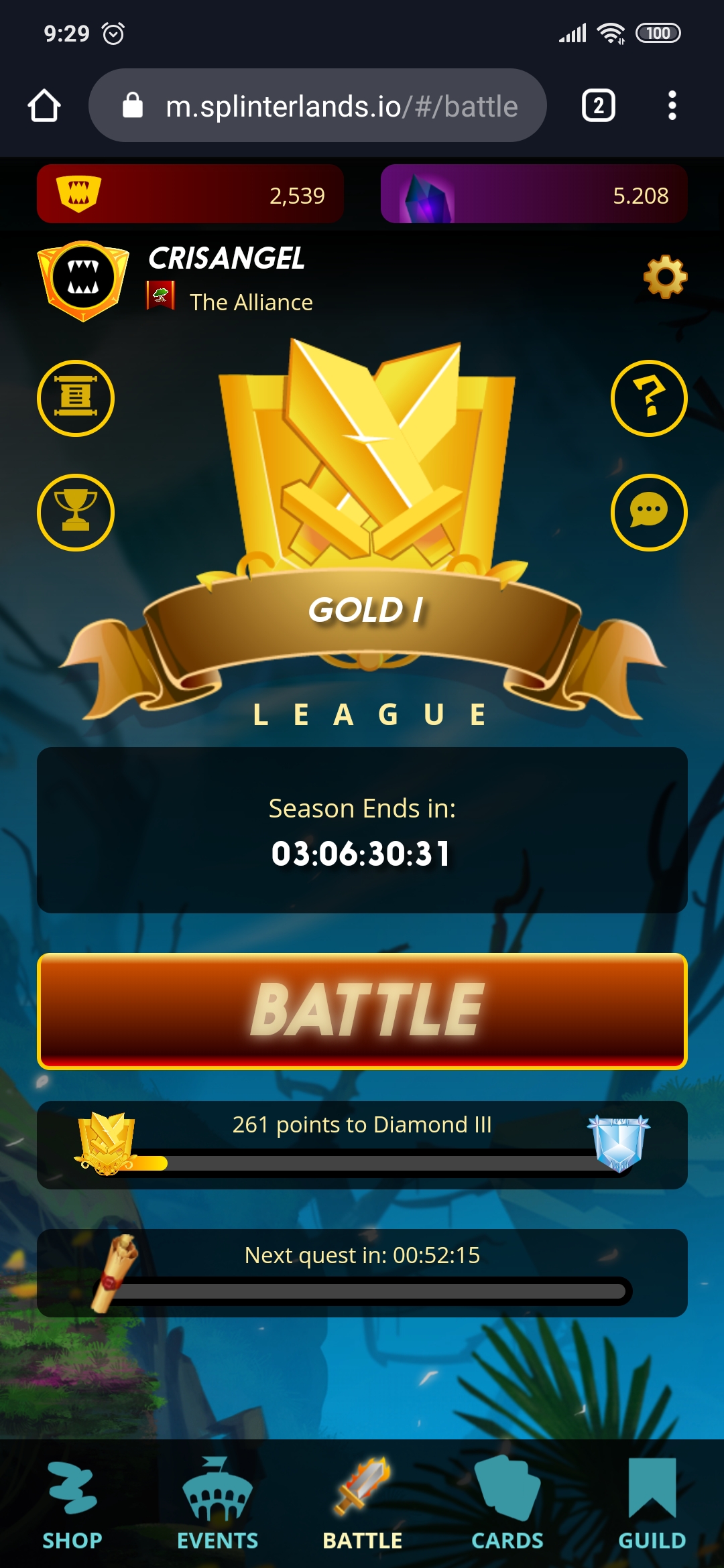Open the browser's three-dot overflow menu
The image size is (724, 1568).
click(672, 106)
